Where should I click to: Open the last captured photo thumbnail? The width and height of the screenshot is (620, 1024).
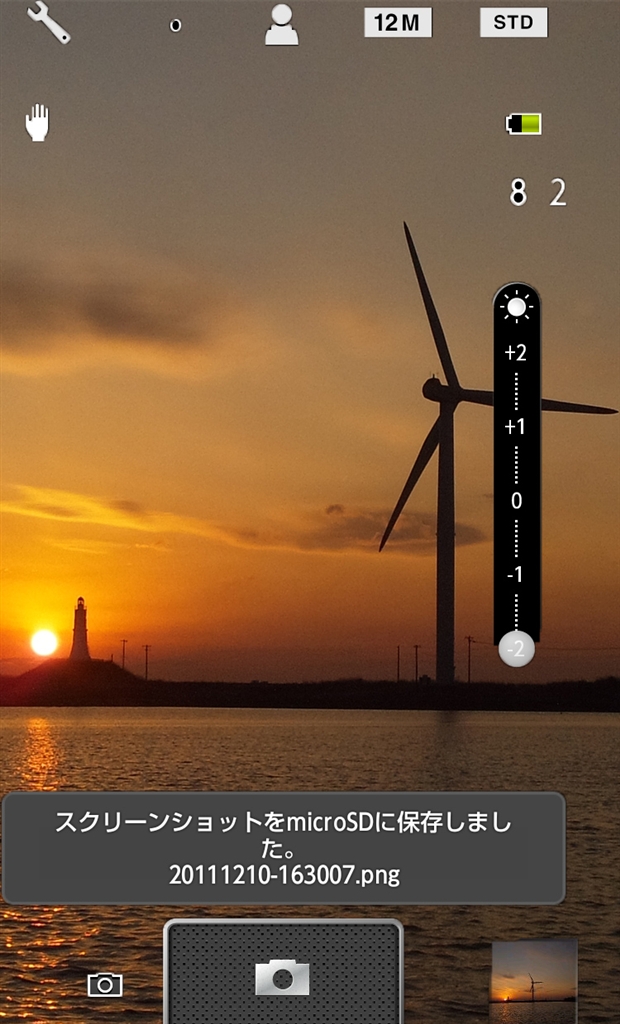coord(533,980)
